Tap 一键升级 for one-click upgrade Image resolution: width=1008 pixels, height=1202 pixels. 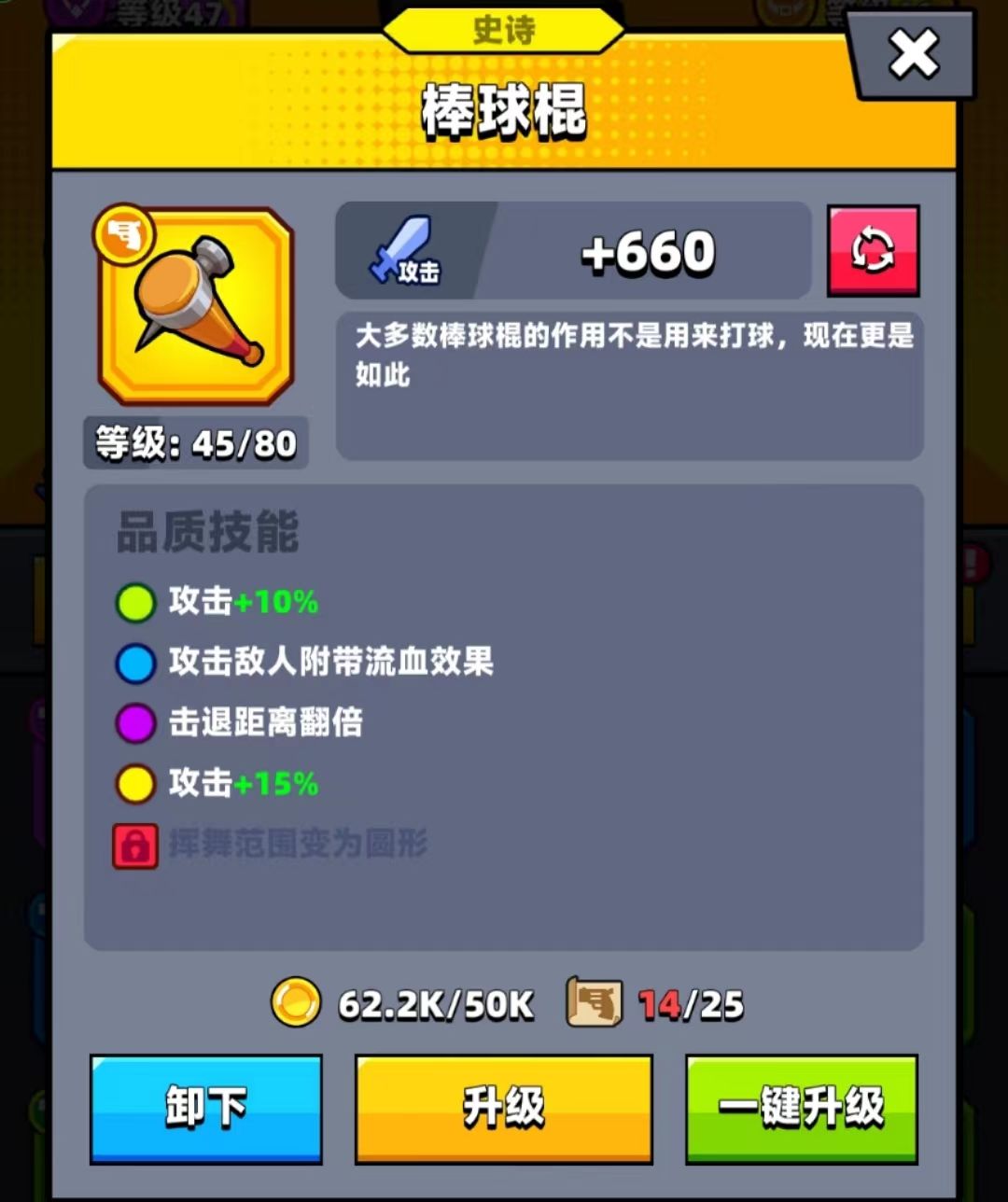802,1108
